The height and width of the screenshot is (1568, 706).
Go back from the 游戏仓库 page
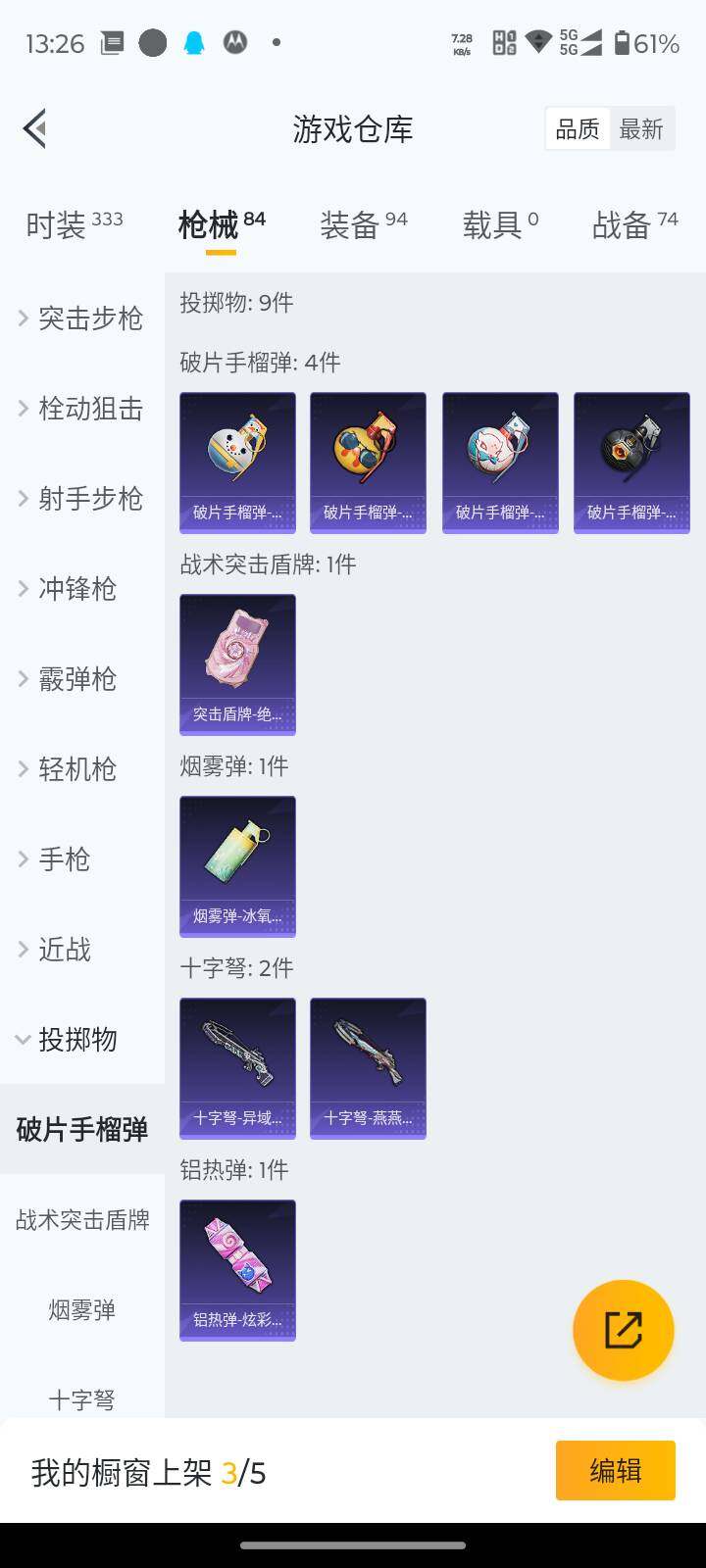pyautogui.click(x=35, y=128)
